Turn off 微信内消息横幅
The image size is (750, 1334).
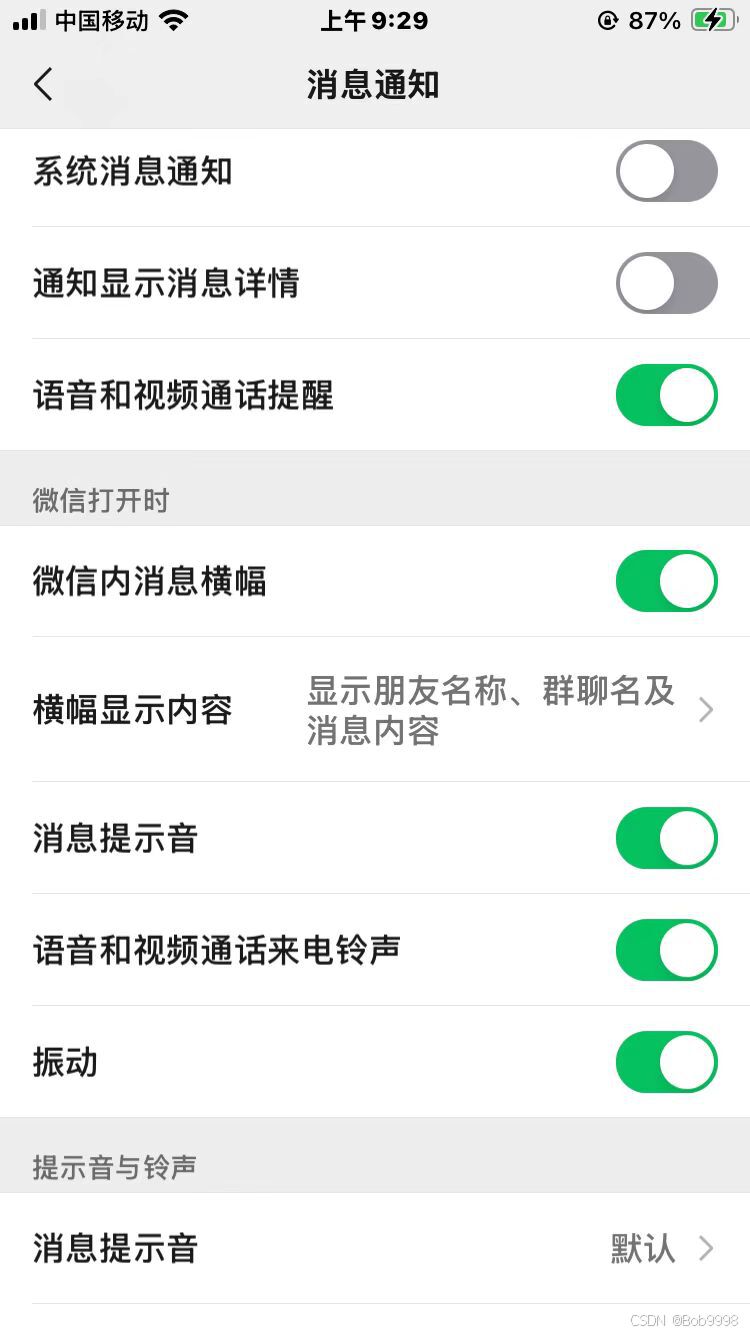pyautogui.click(x=666, y=582)
